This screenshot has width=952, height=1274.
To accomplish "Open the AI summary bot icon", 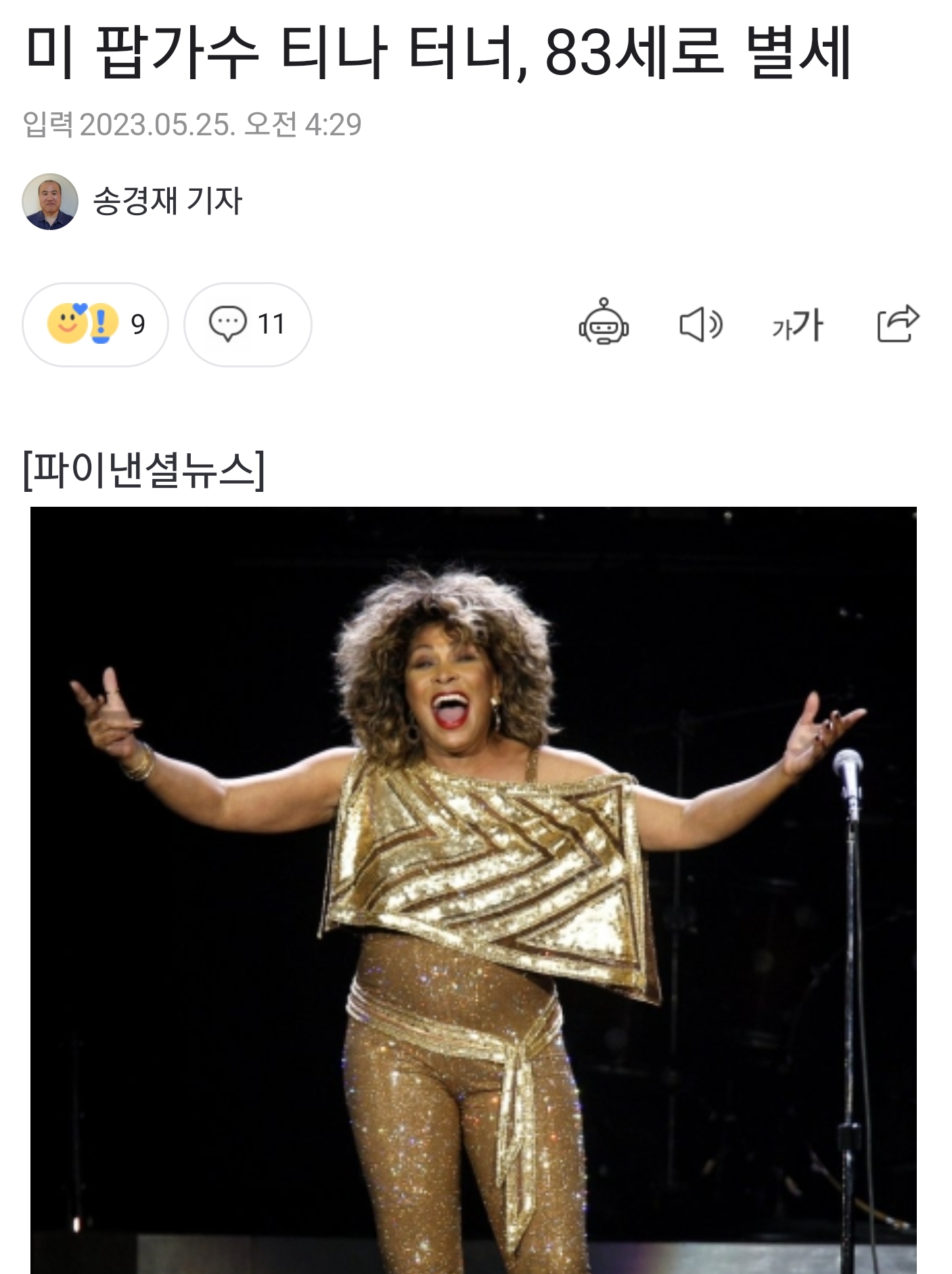I will 604,323.
